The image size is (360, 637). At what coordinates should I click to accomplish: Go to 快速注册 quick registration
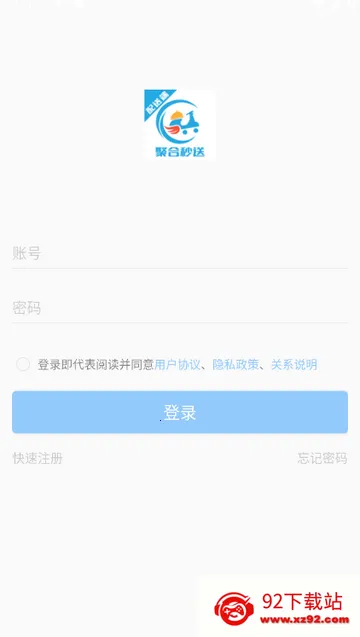pyautogui.click(x=38, y=458)
